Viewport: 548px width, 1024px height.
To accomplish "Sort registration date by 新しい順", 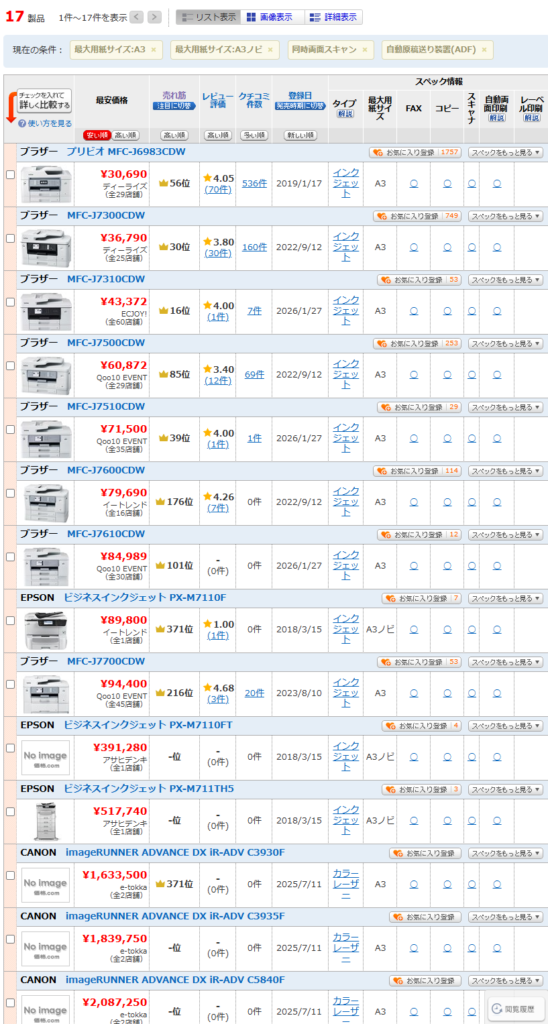I will (300, 135).
